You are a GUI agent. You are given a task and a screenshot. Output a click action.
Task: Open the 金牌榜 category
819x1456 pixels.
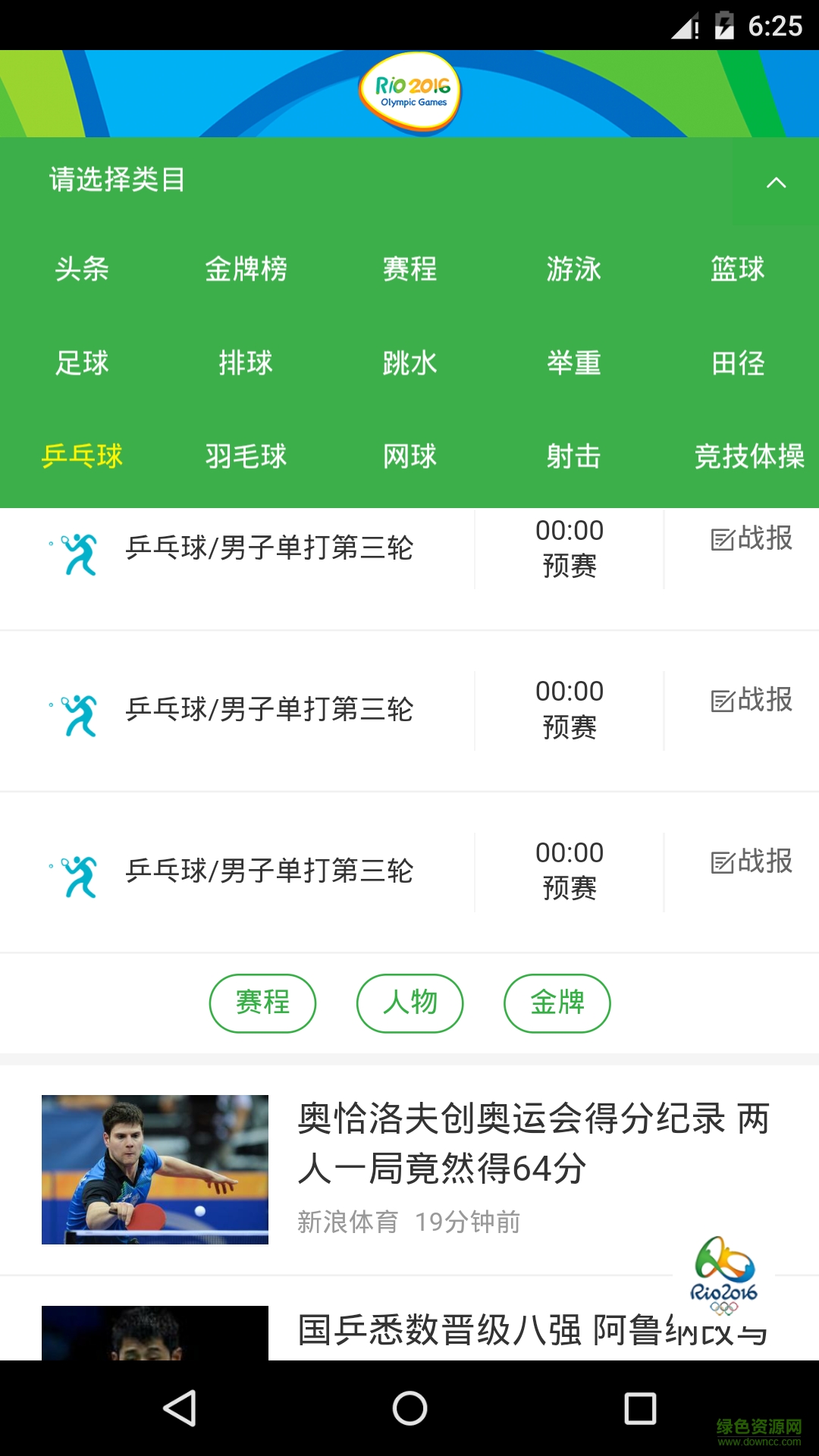pyautogui.click(x=246, y=269)
